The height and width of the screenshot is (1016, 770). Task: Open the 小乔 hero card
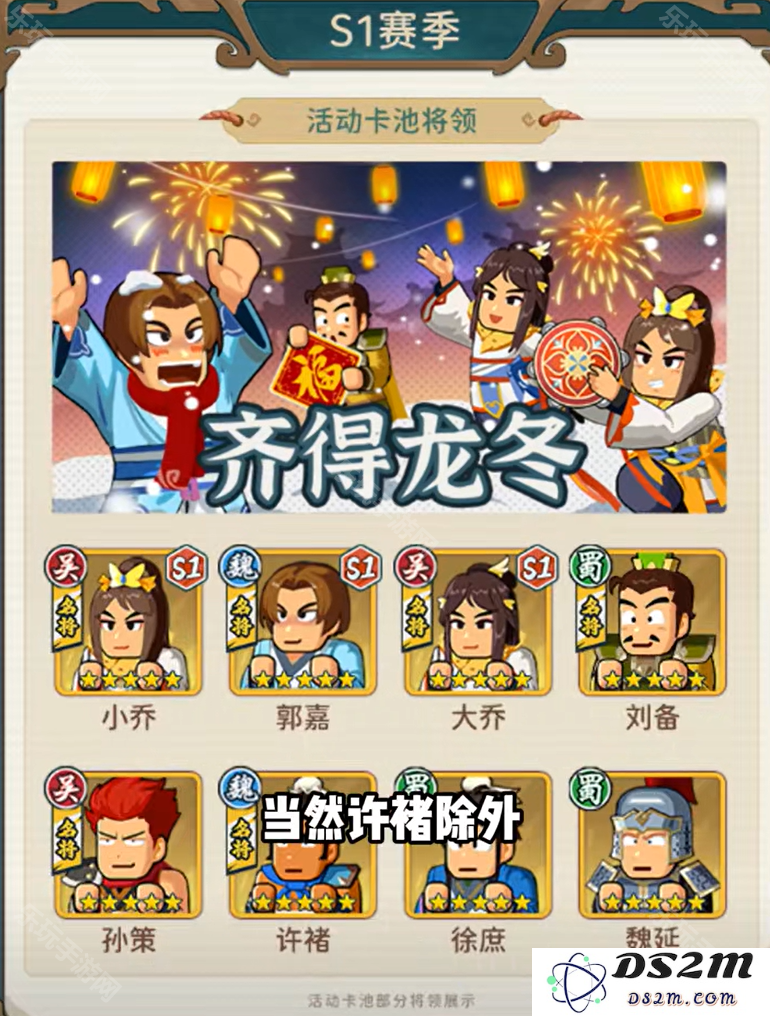(130, 625)
